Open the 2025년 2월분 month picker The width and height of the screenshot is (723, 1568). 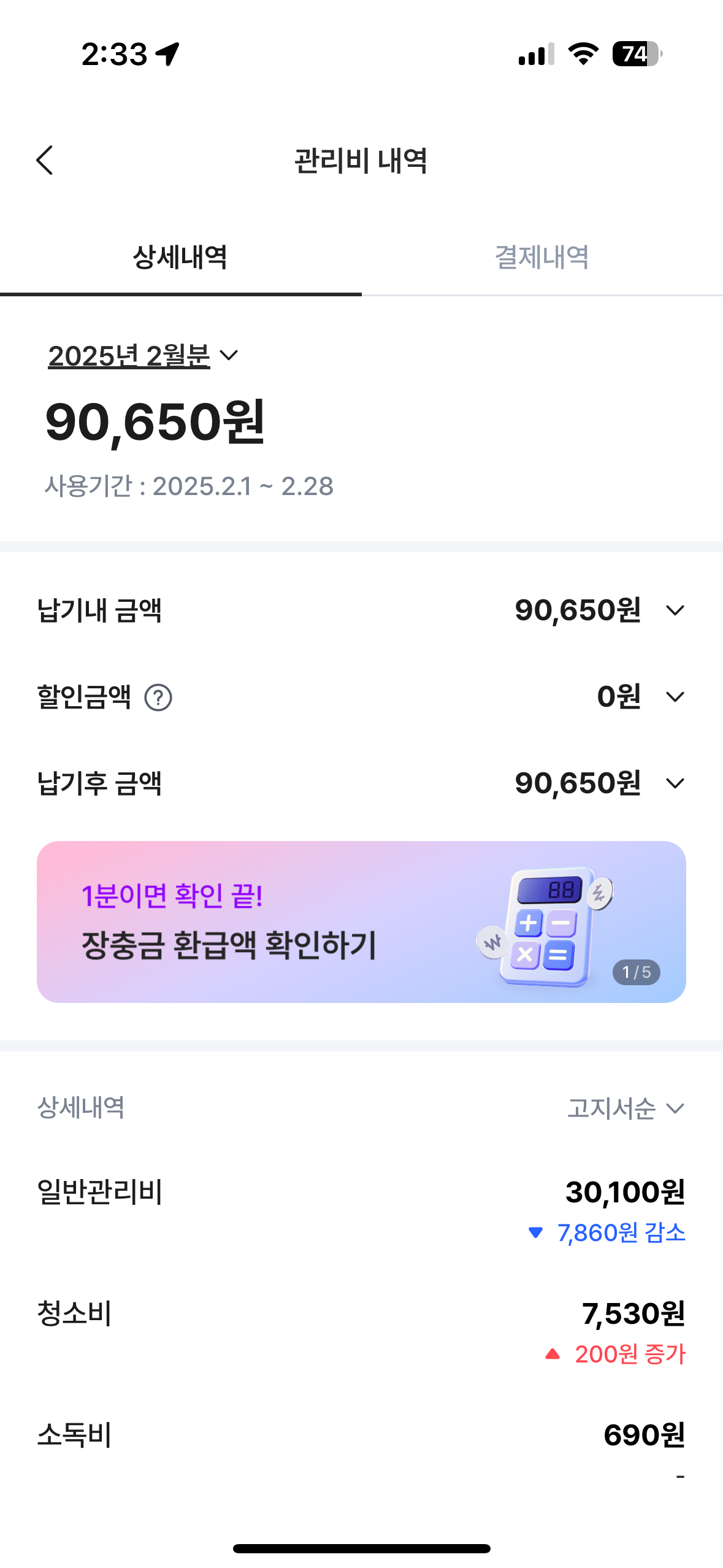[x=143, y=356]
